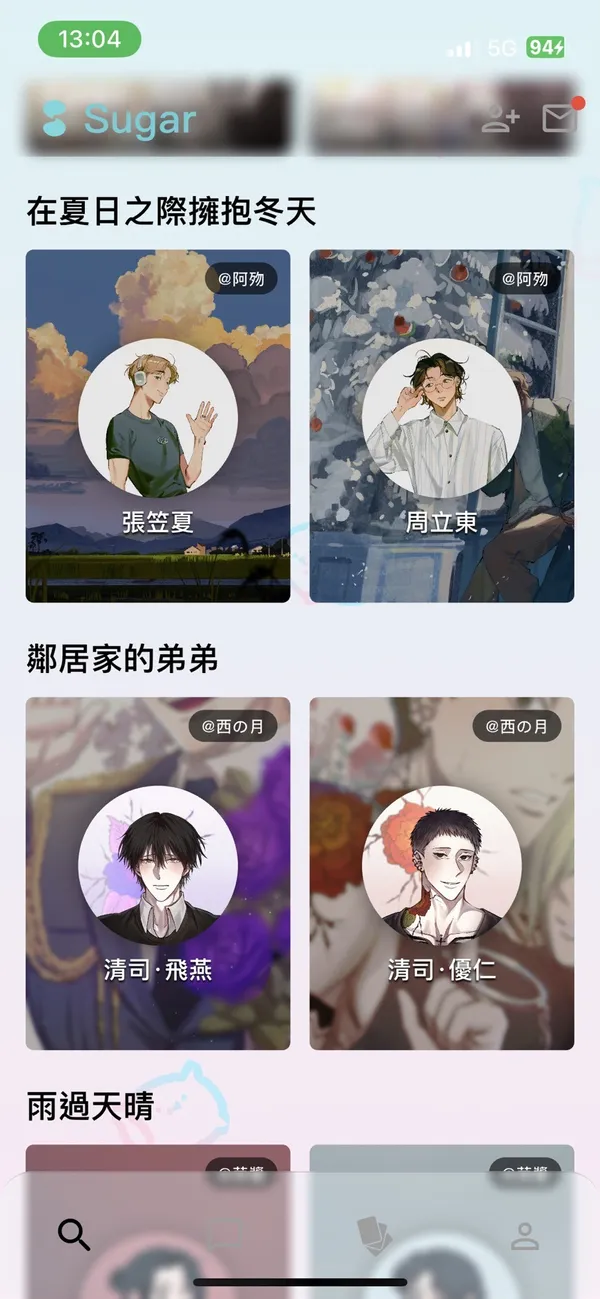
Task: Go to the profile tab
Action: pyautogui.click(x=525, y=1235)
